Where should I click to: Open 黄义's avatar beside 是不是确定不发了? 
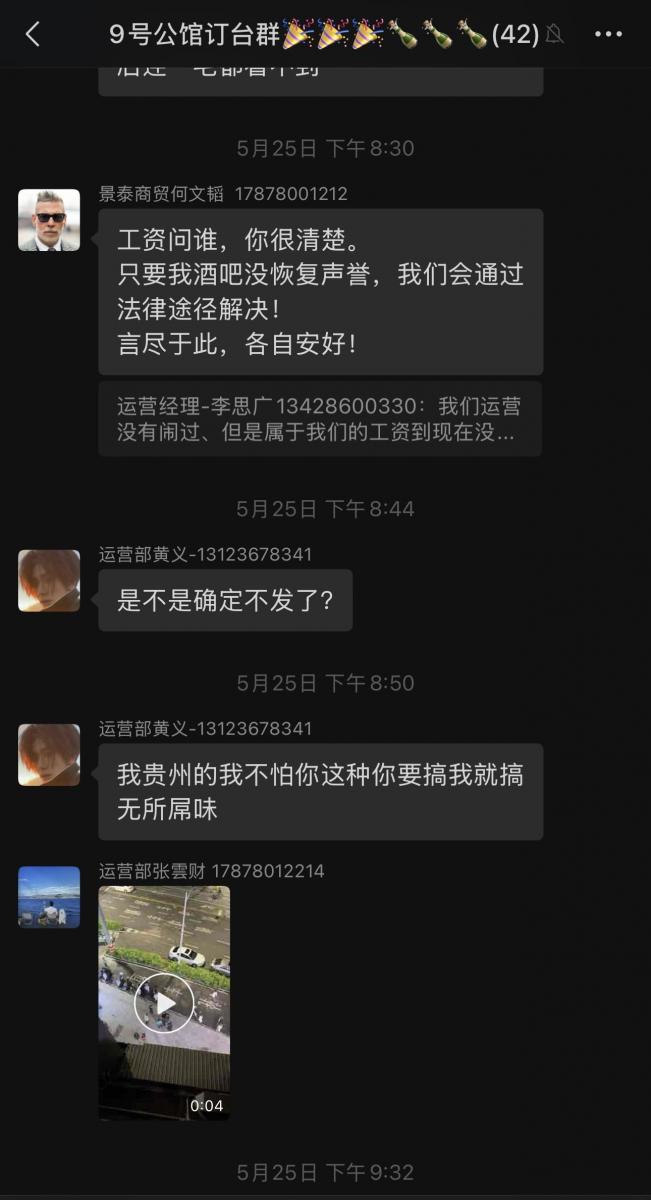[x=49, y=580]
